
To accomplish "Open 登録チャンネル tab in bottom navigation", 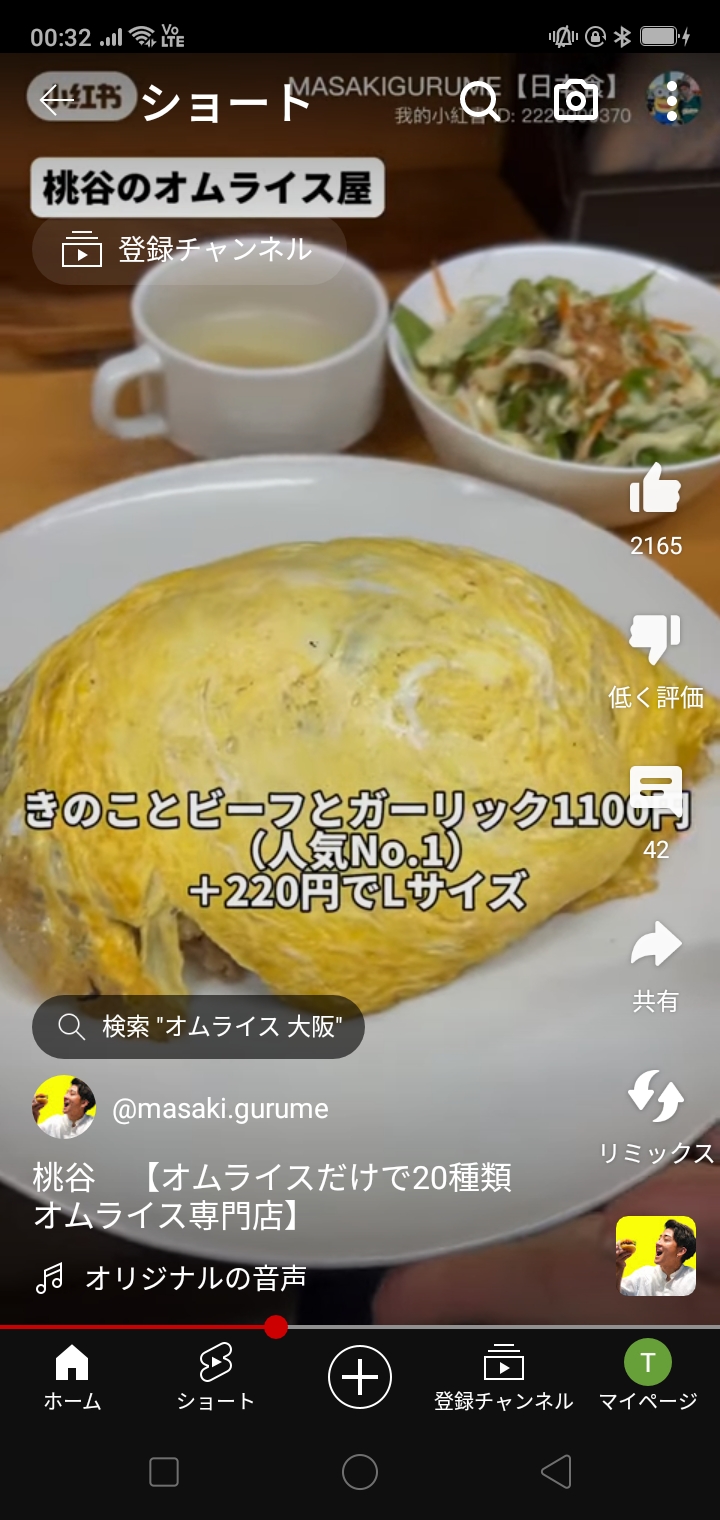I will tap(503, 1378).
